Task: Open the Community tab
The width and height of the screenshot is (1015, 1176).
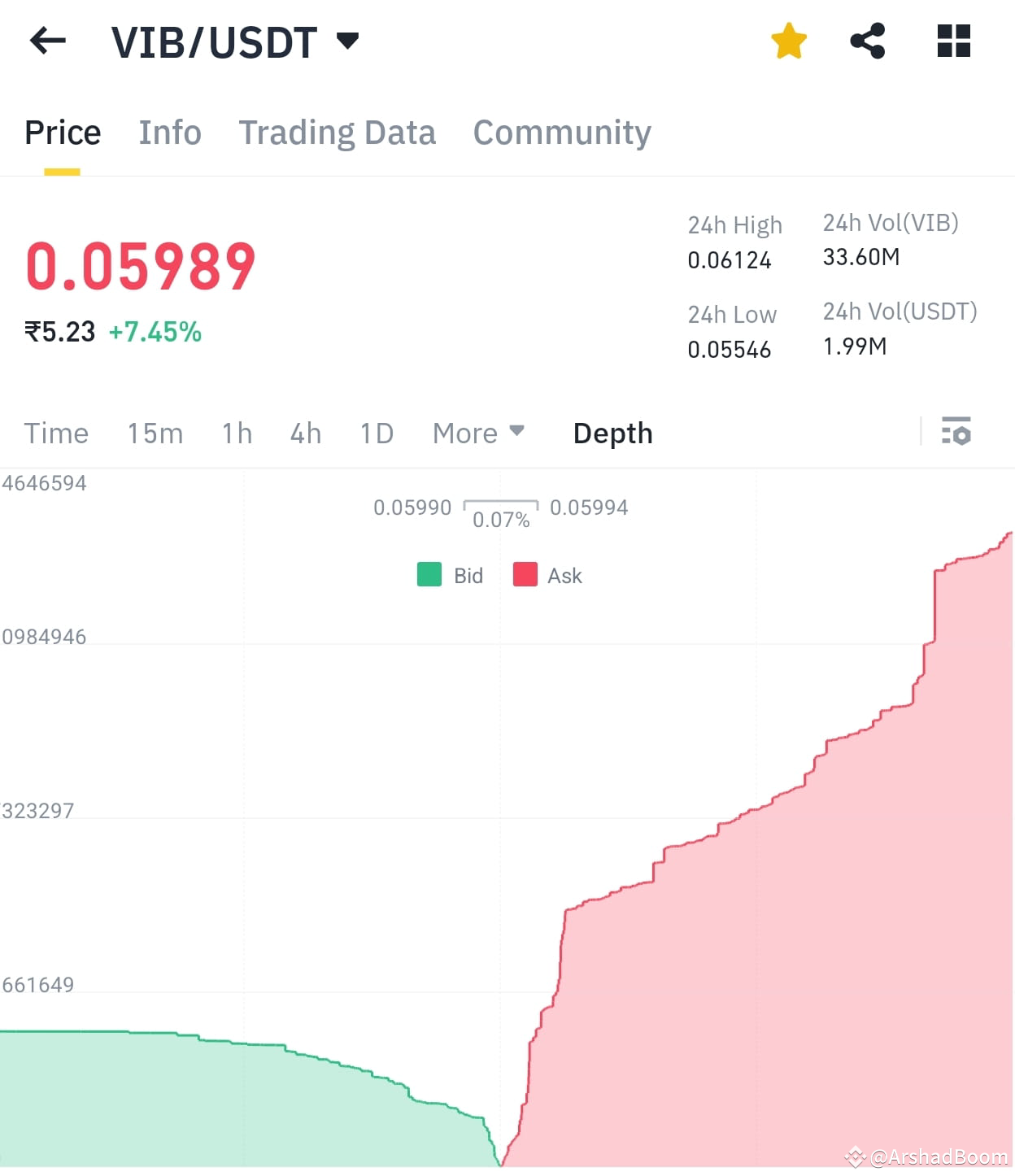Action: pos(561,132)
